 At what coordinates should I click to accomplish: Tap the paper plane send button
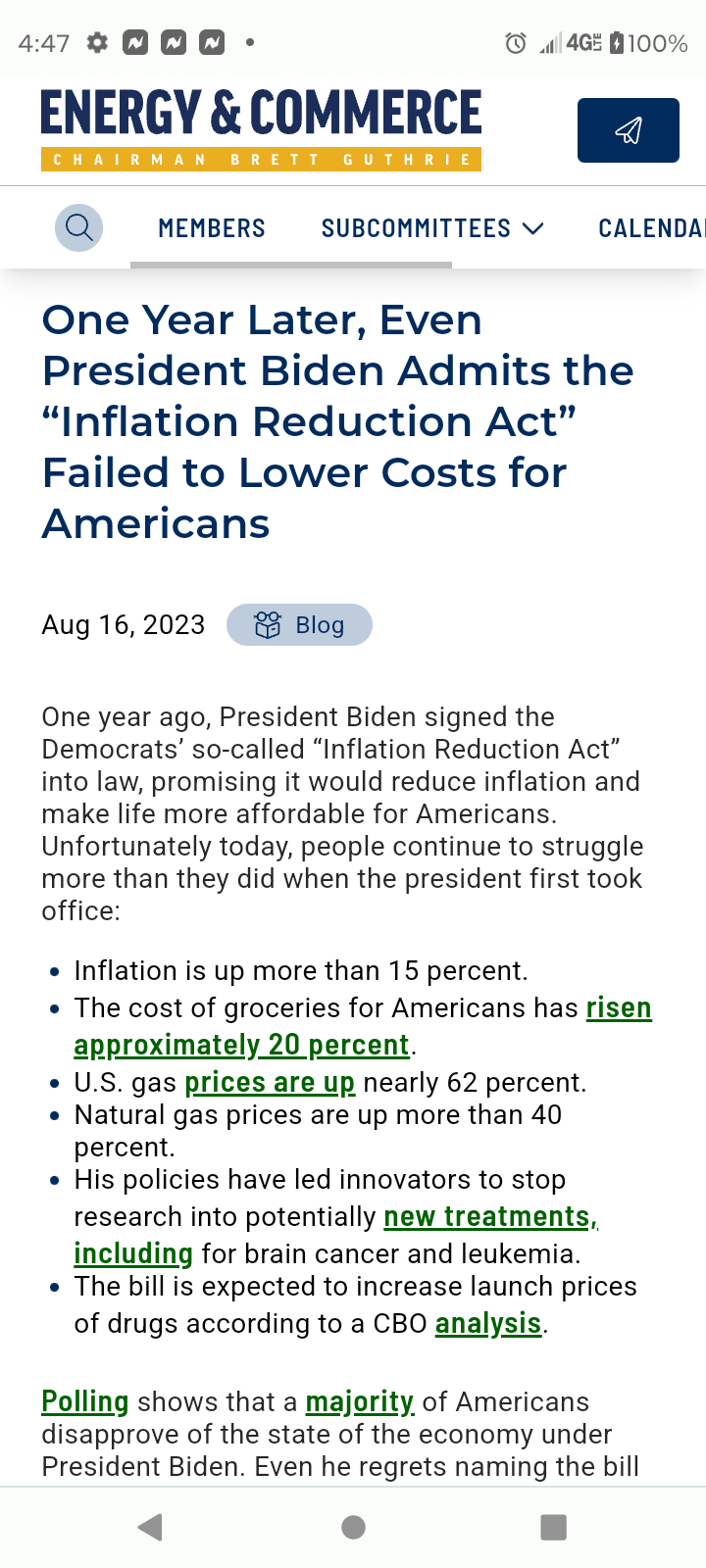tap(629, 130)
